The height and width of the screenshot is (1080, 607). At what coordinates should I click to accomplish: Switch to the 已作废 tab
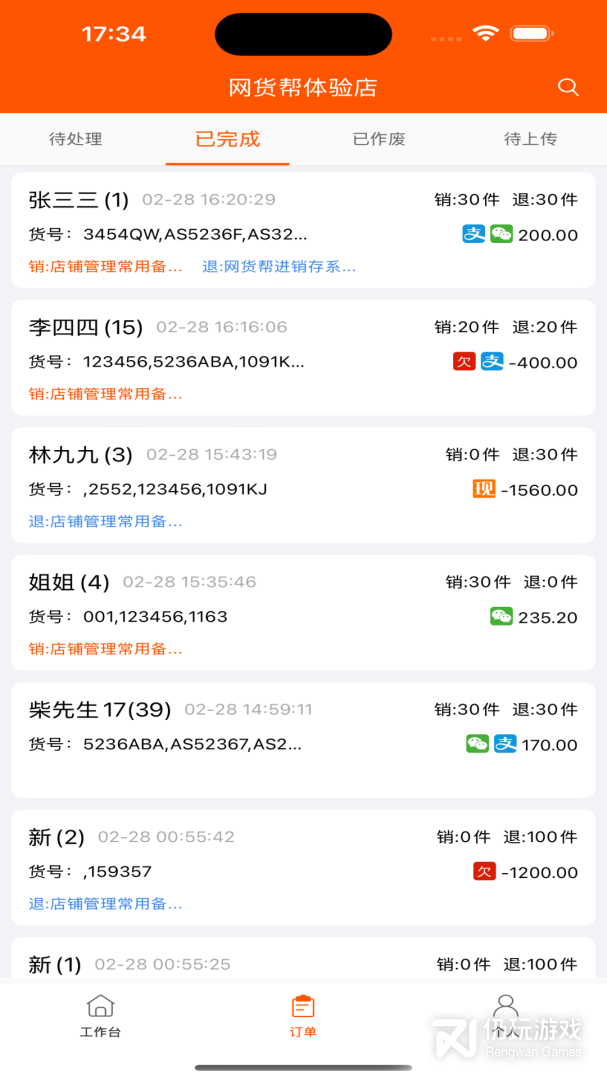379,139
